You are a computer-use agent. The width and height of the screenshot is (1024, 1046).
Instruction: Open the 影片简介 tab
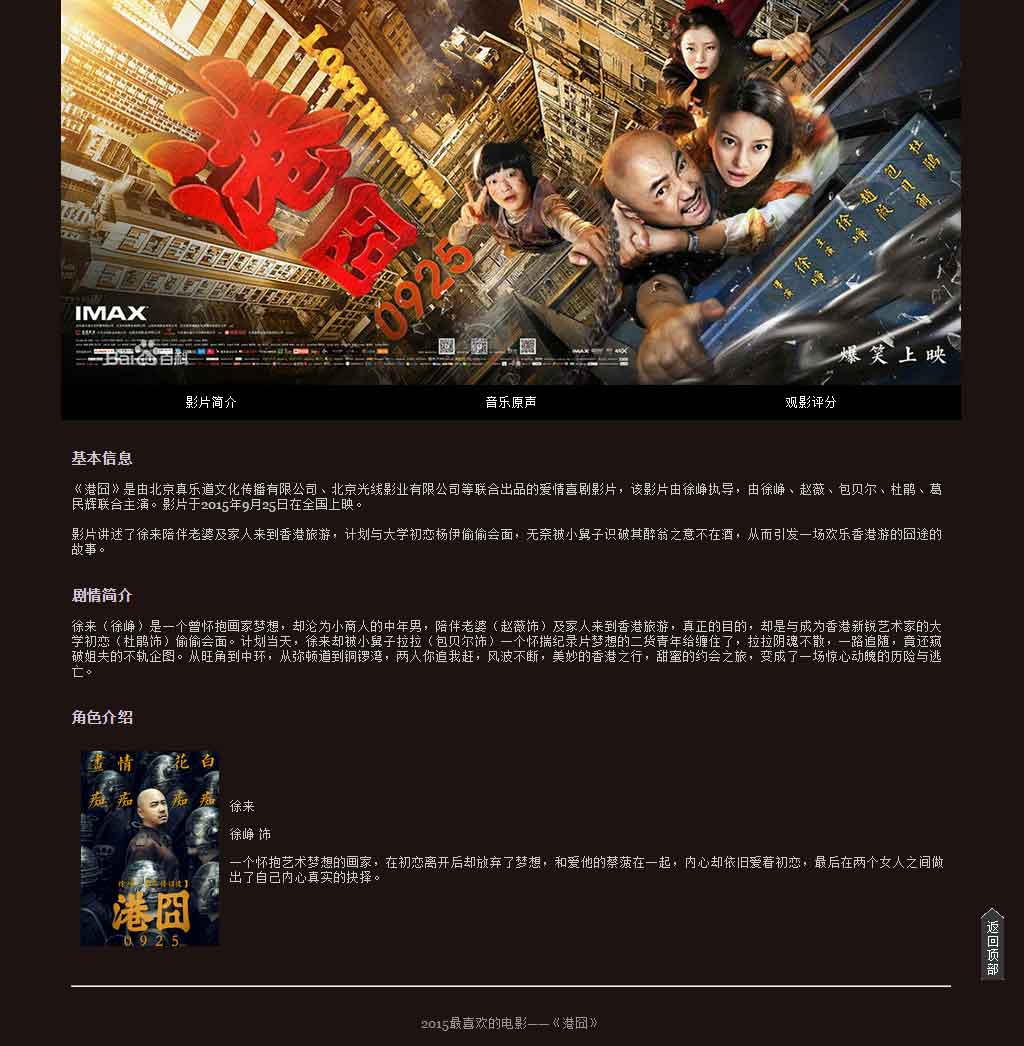(x=211, y=402)
